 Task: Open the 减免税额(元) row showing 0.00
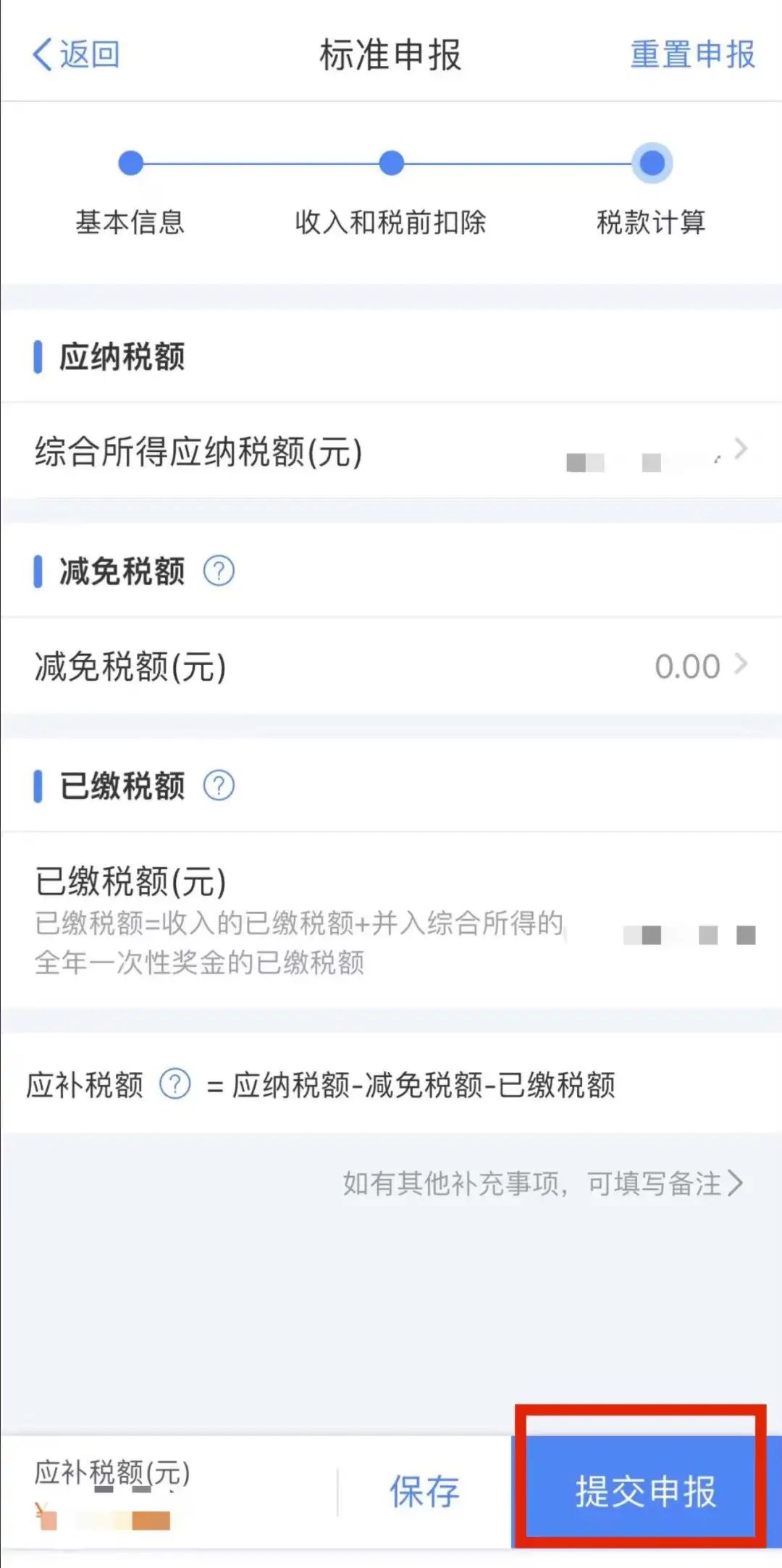[391, 666]
